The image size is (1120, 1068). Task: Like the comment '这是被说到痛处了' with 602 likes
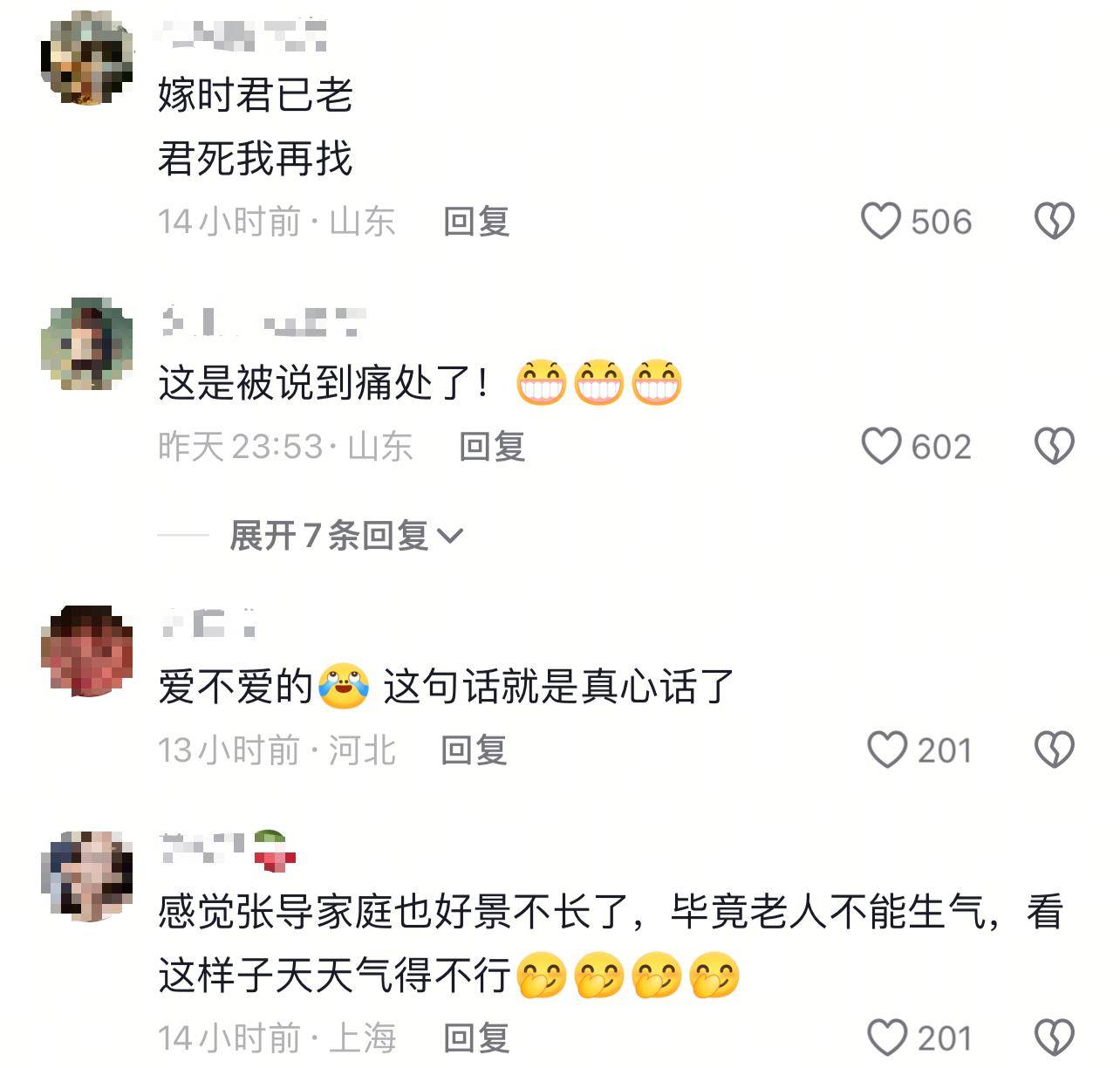[881, 446]
